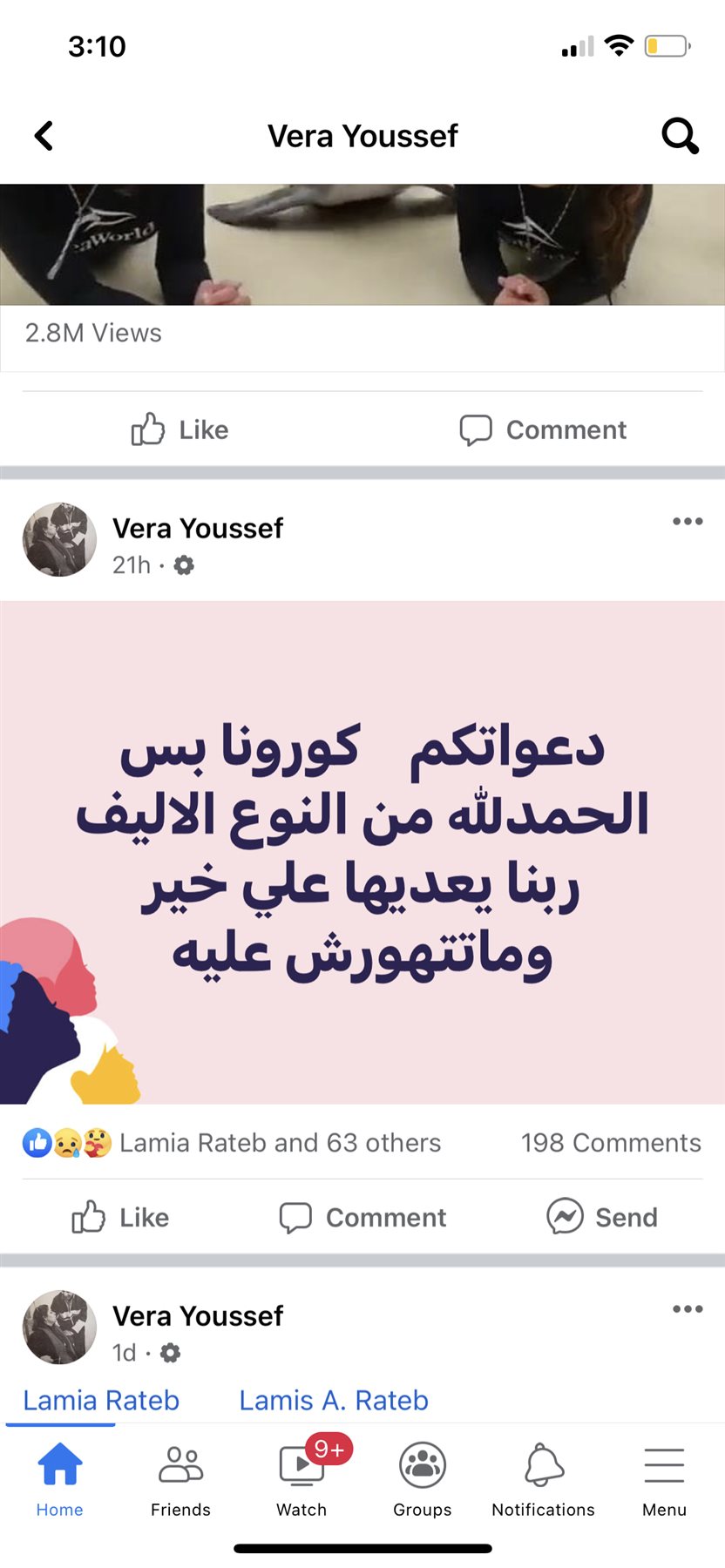Open the pink Arabic text post

pos(362,851)
